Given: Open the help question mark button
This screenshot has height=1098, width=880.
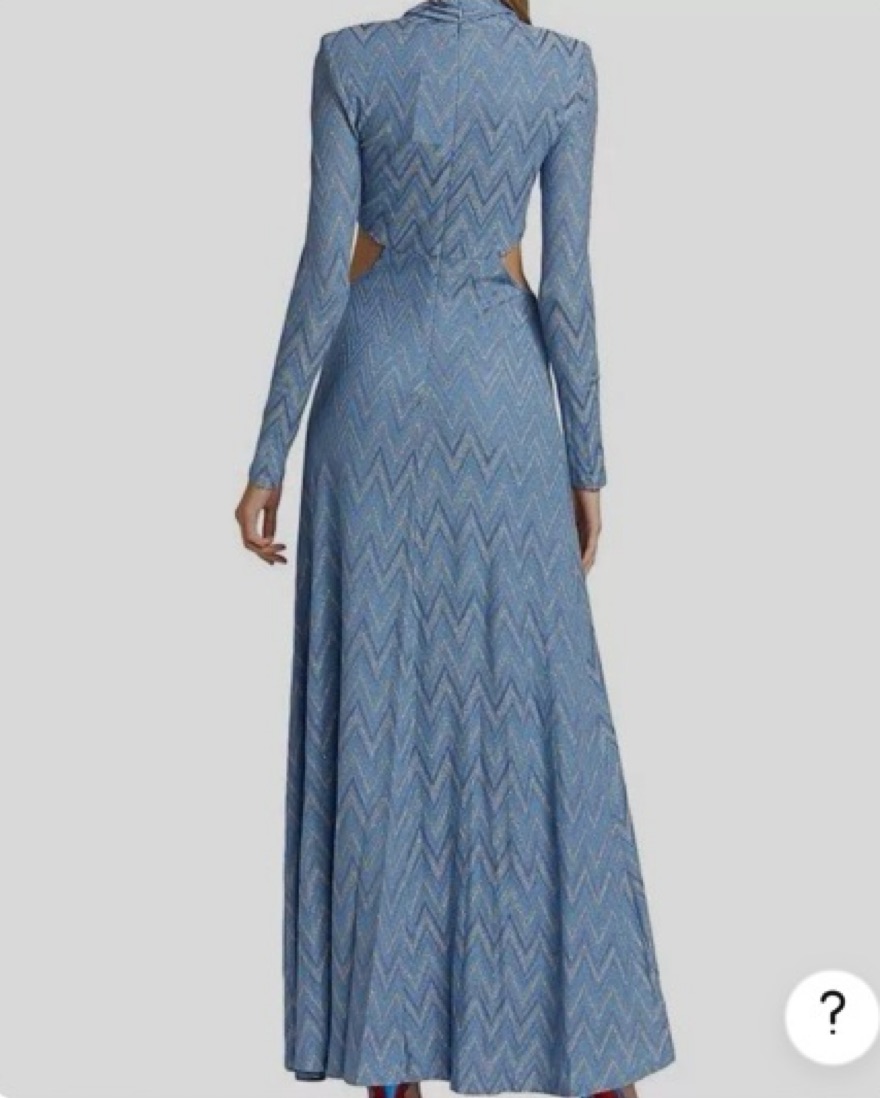Looking at the screenshot, I should pos(831,1016).
